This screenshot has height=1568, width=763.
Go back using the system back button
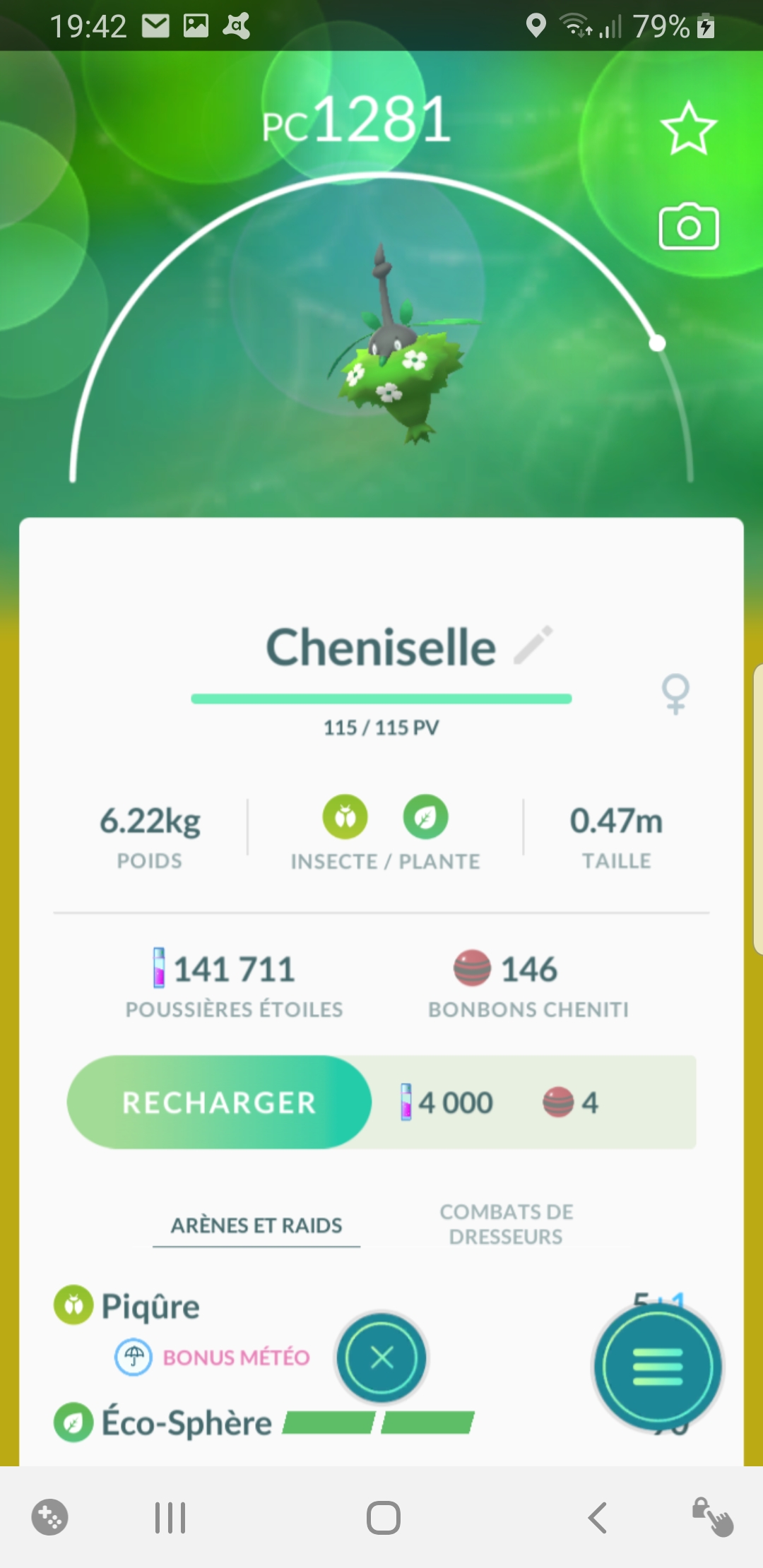tap(597, 1517)
